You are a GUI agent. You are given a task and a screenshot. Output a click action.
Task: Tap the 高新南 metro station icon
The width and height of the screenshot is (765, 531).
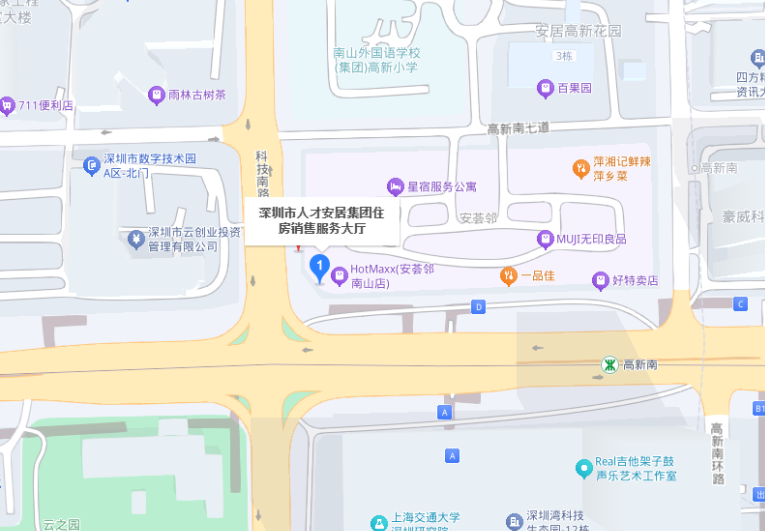pyautogui.click(x=609, y=365)
